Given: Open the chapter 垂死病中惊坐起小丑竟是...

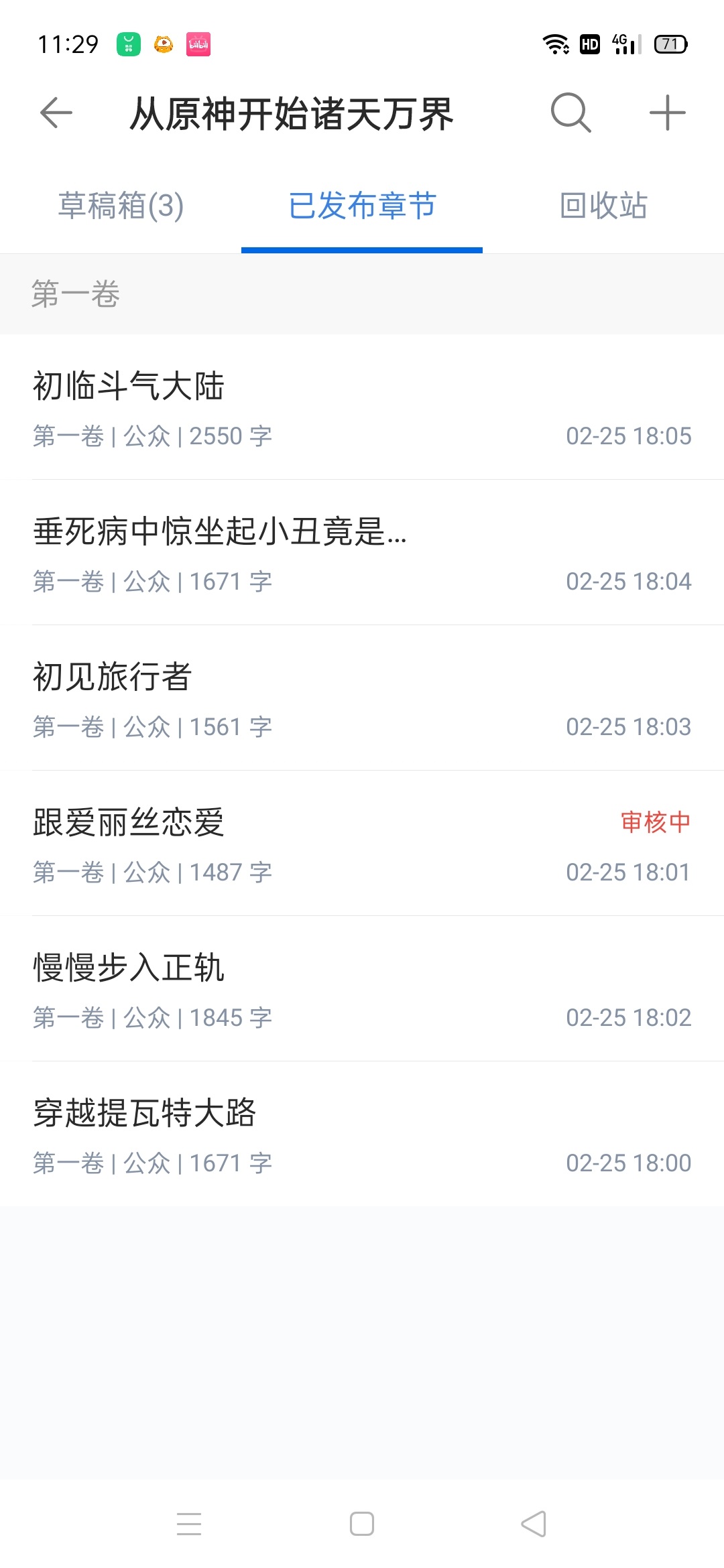Looking at the screenshot, I should coord(362,553).
